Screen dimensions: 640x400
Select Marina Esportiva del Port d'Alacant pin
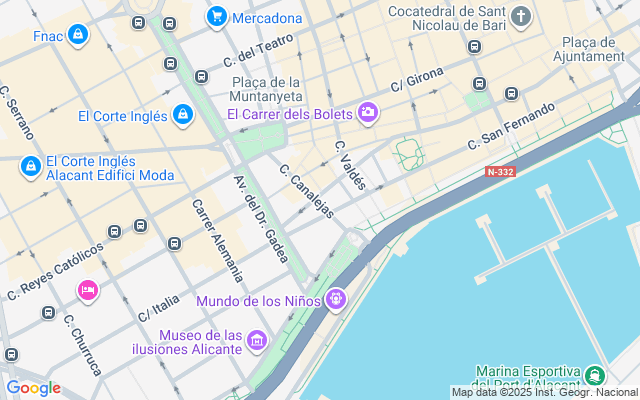tap(596, 376)
